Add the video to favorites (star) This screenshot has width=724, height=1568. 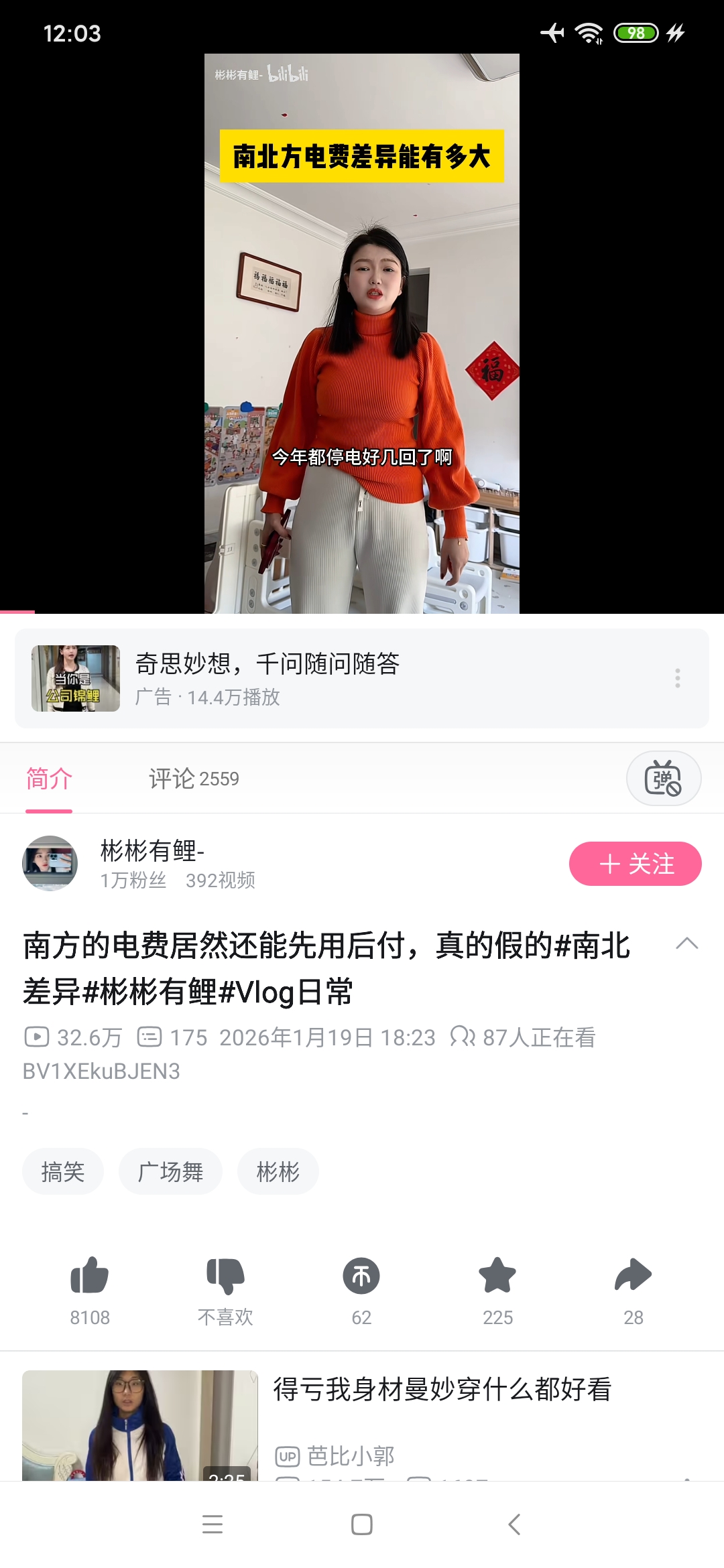497,1275
